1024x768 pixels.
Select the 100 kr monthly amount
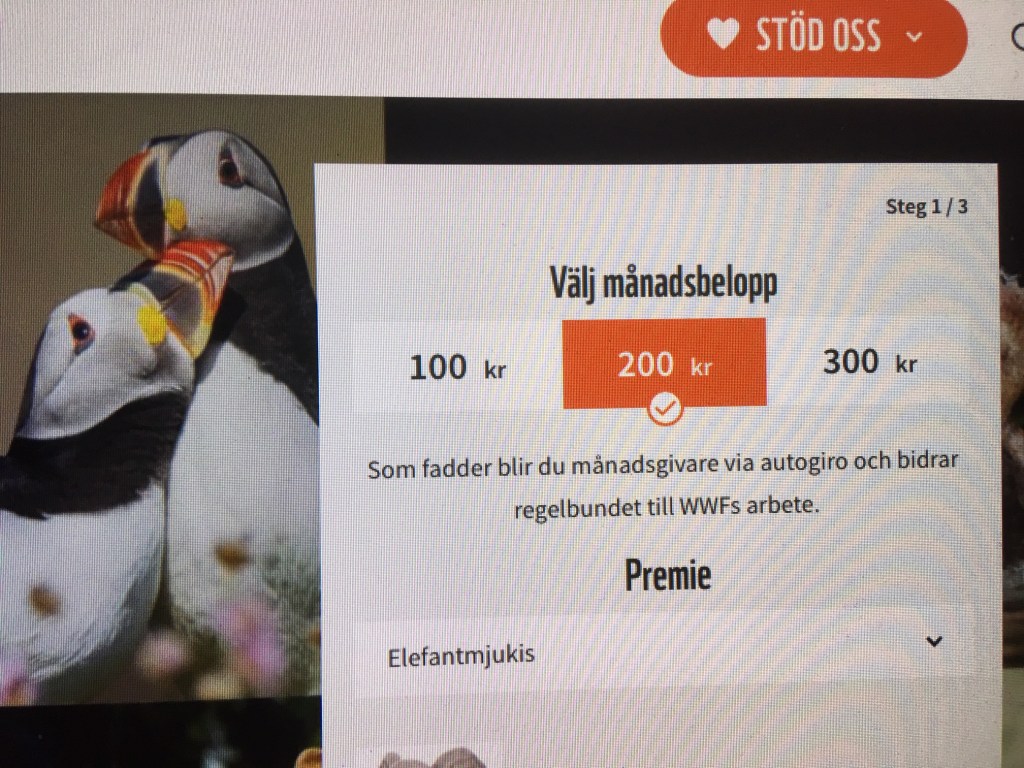(458, 366)
